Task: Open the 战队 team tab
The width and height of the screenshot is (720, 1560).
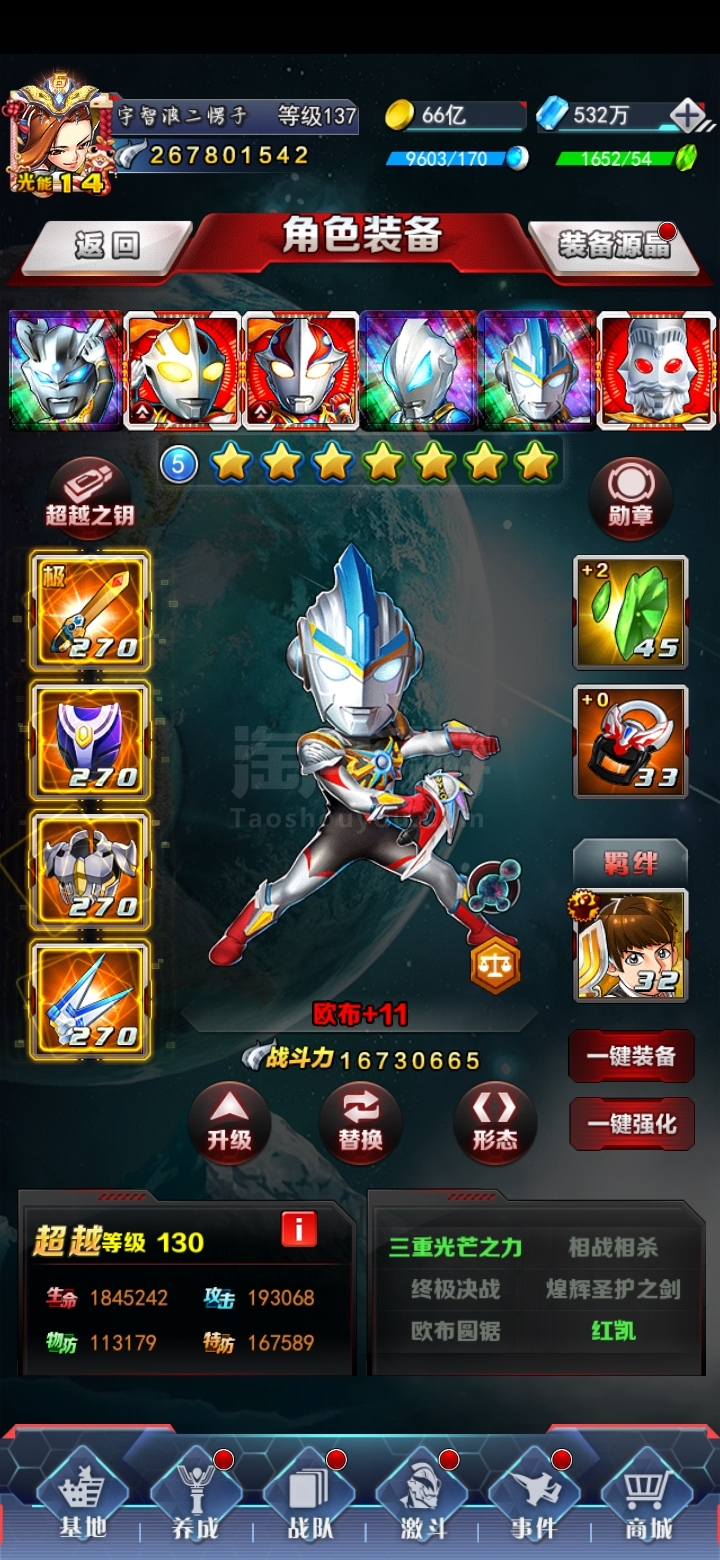Action: click(309, 1499)
